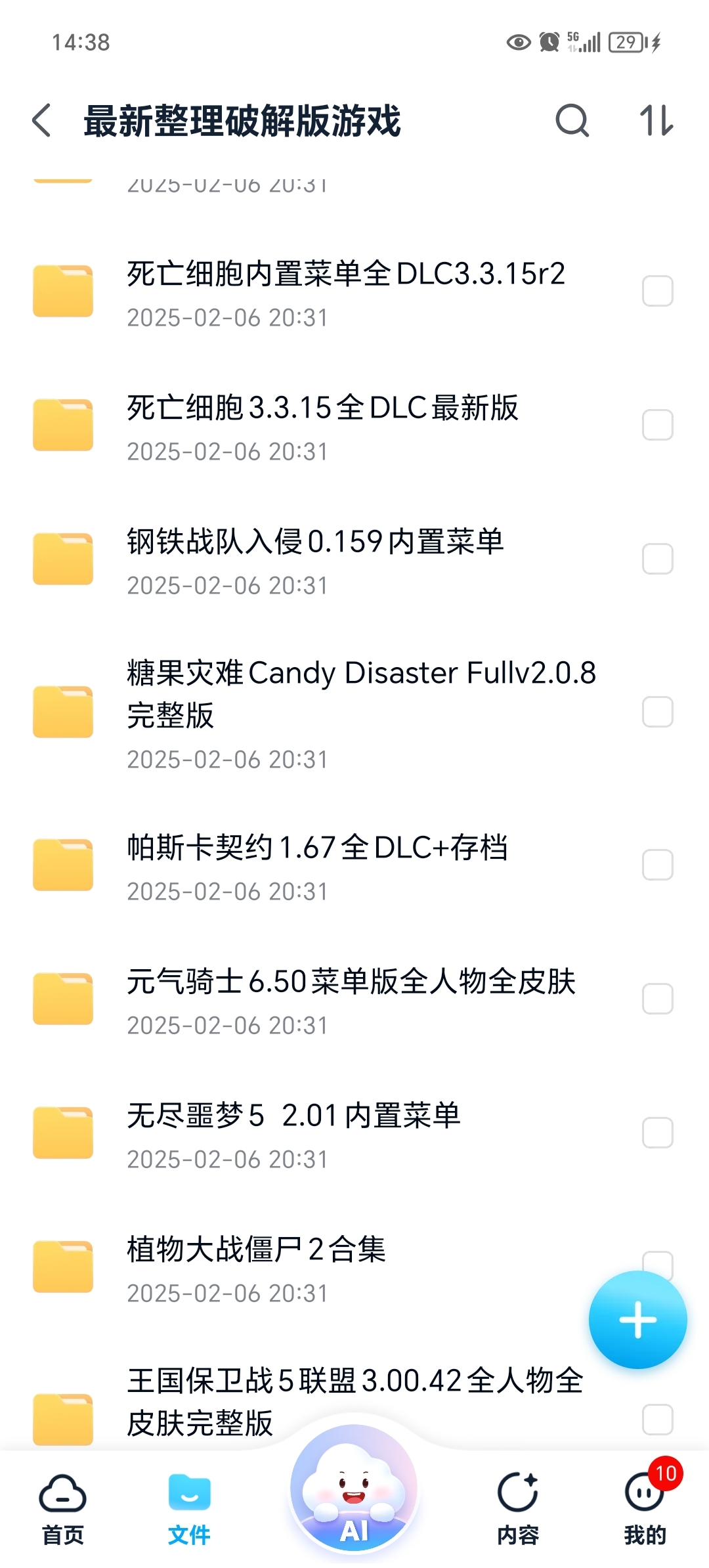Mark checkbox for 死亡细胞内置菜单全DLC3.3.15r2
Screen dimensions: 709x1568
click(657, 291)
